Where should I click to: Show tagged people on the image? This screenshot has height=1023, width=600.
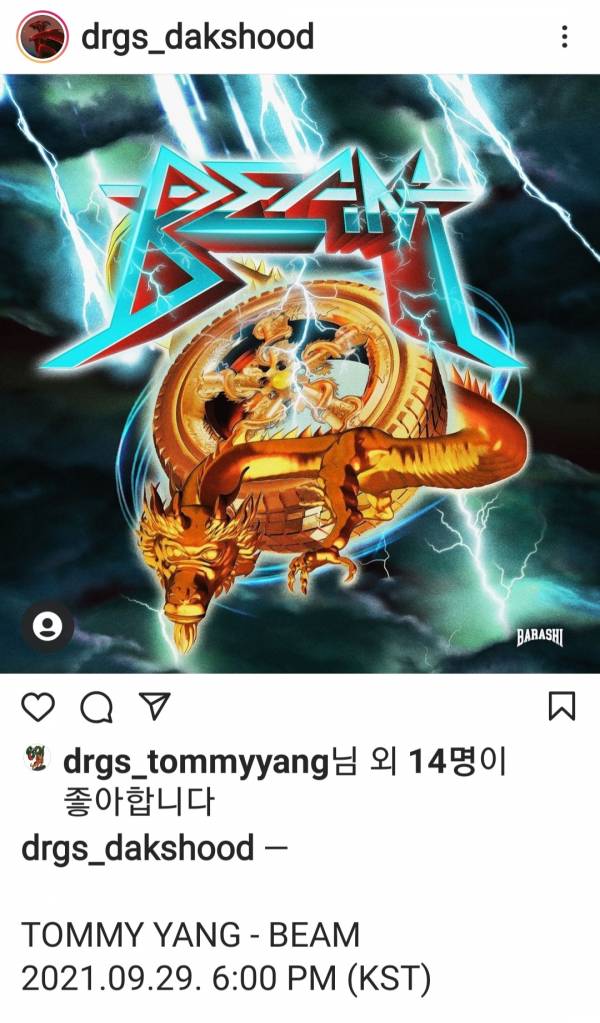tap(47, 626)
